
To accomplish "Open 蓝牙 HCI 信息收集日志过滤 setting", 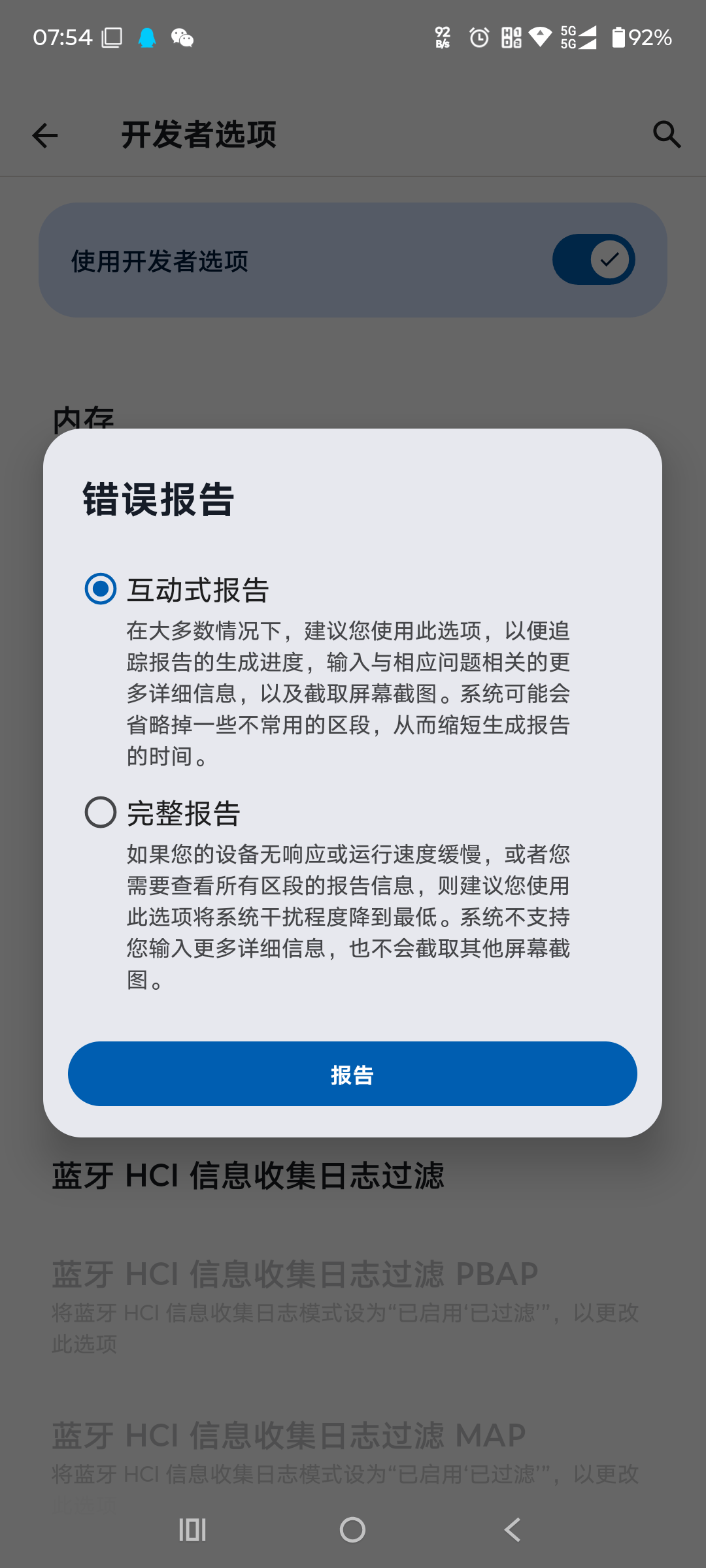I will click(x=248, y=1175).
